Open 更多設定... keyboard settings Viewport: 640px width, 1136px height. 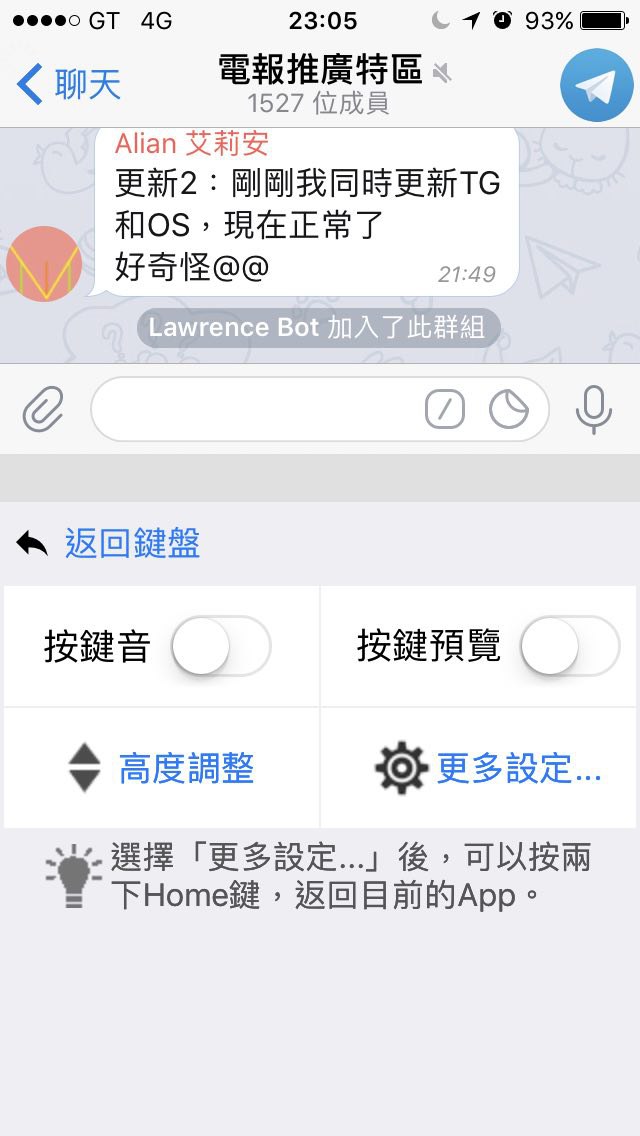488,768
